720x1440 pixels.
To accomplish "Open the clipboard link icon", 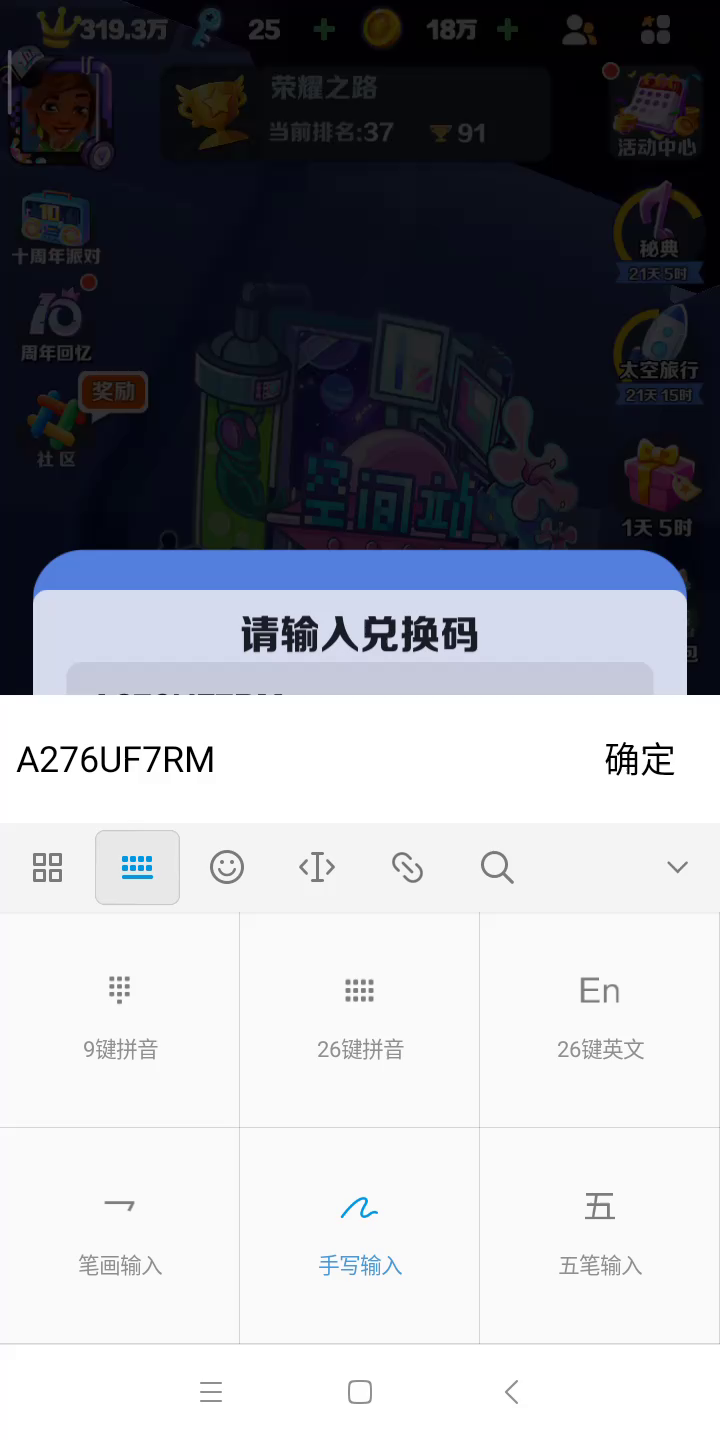I will tap(407, 867).
